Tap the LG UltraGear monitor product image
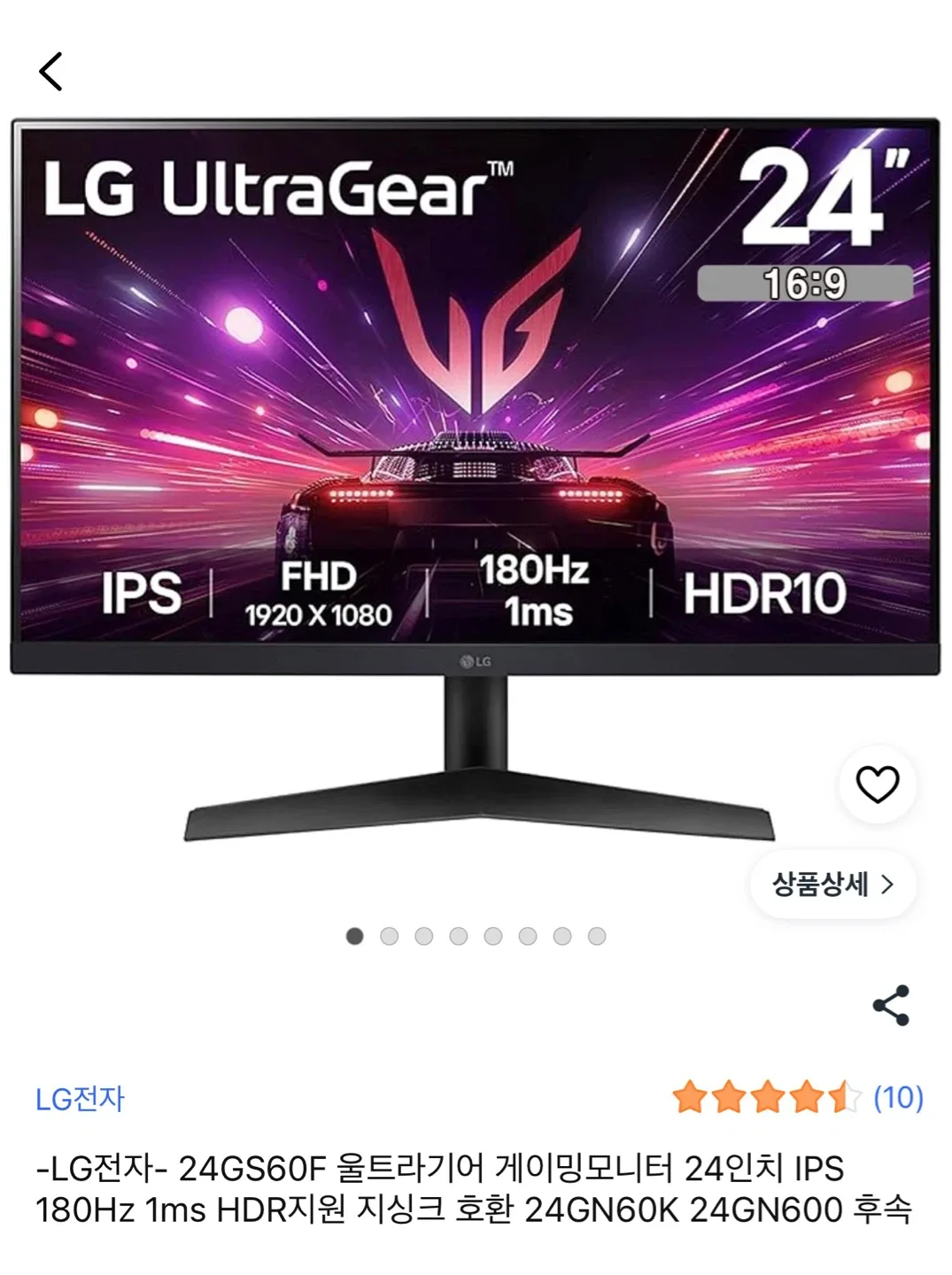Image resolution: width=952 pixels, height=1275 pixels. pos(476,443)
